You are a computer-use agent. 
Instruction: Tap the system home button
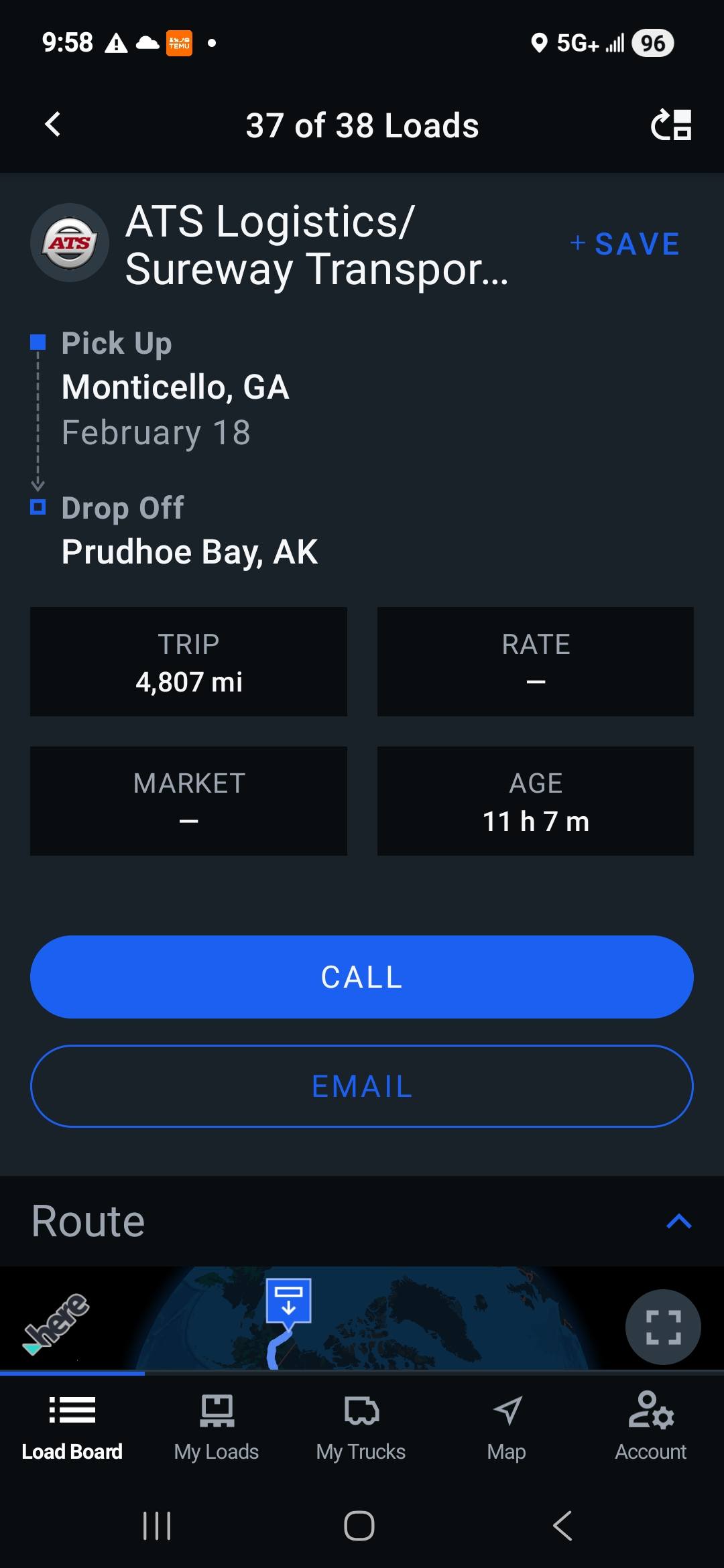[359, 1526]
